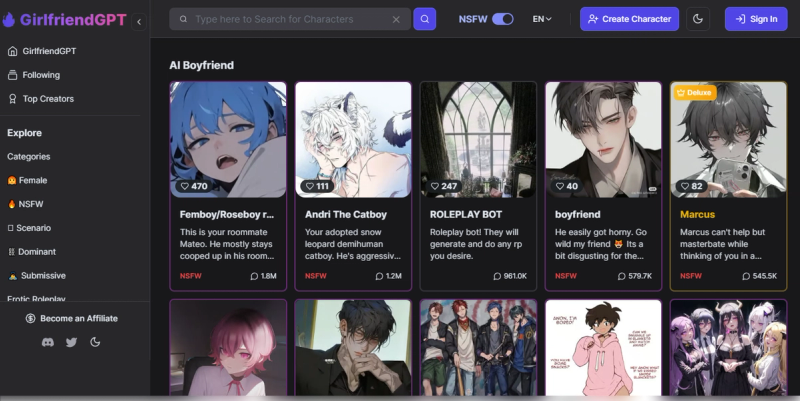800x401 pixels.
Task: Select the Dominant category
Action: tap(36, 252)
